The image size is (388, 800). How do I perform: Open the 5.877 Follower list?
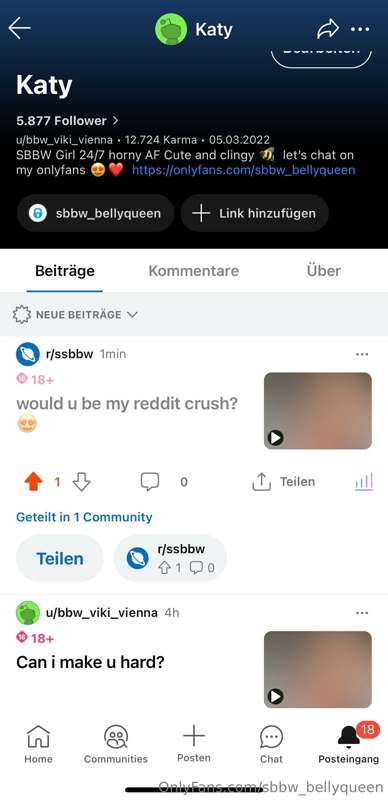click(x=67, y=121)
